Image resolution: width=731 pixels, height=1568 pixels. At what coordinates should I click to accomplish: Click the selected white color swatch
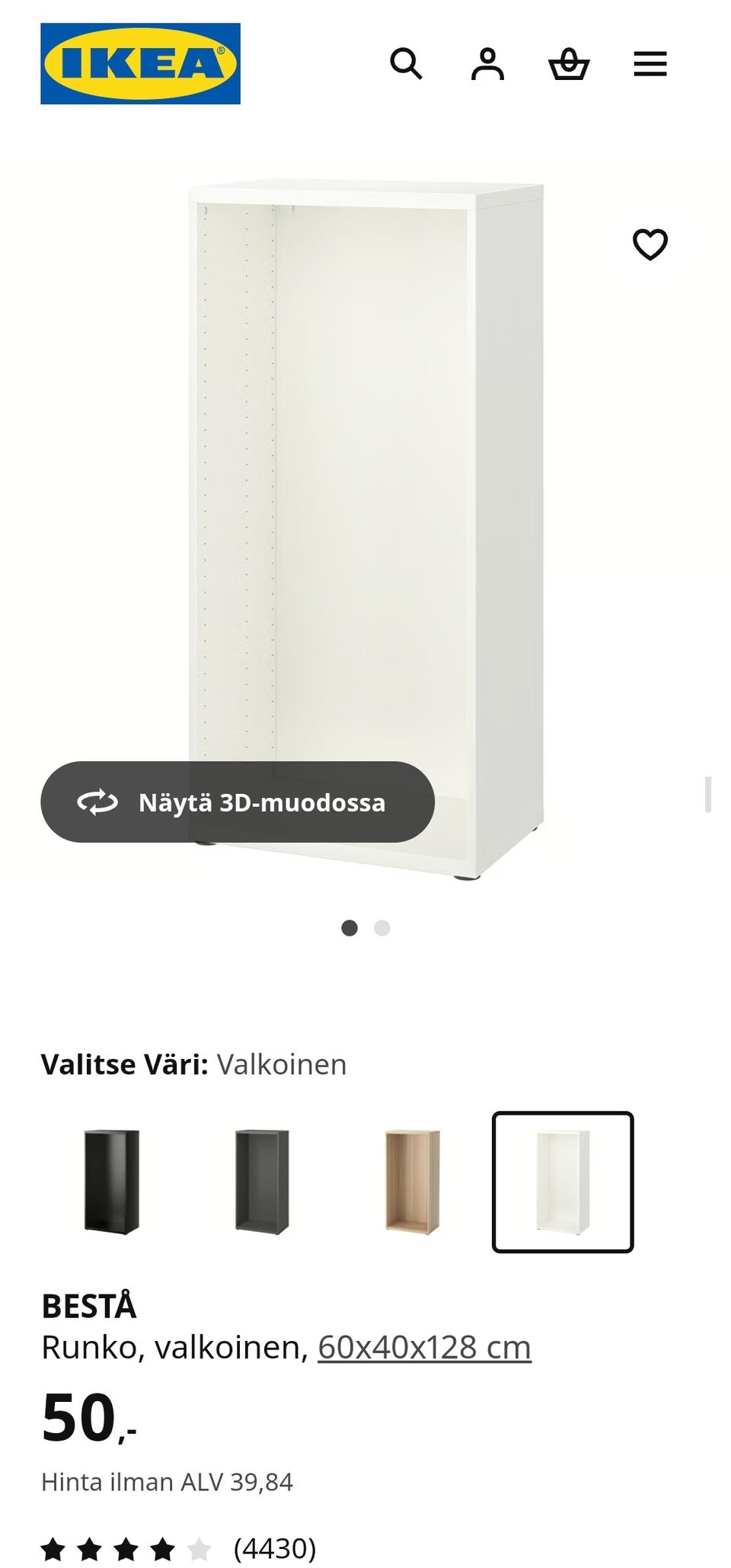pyautogui.click(x=562, y=1179)
